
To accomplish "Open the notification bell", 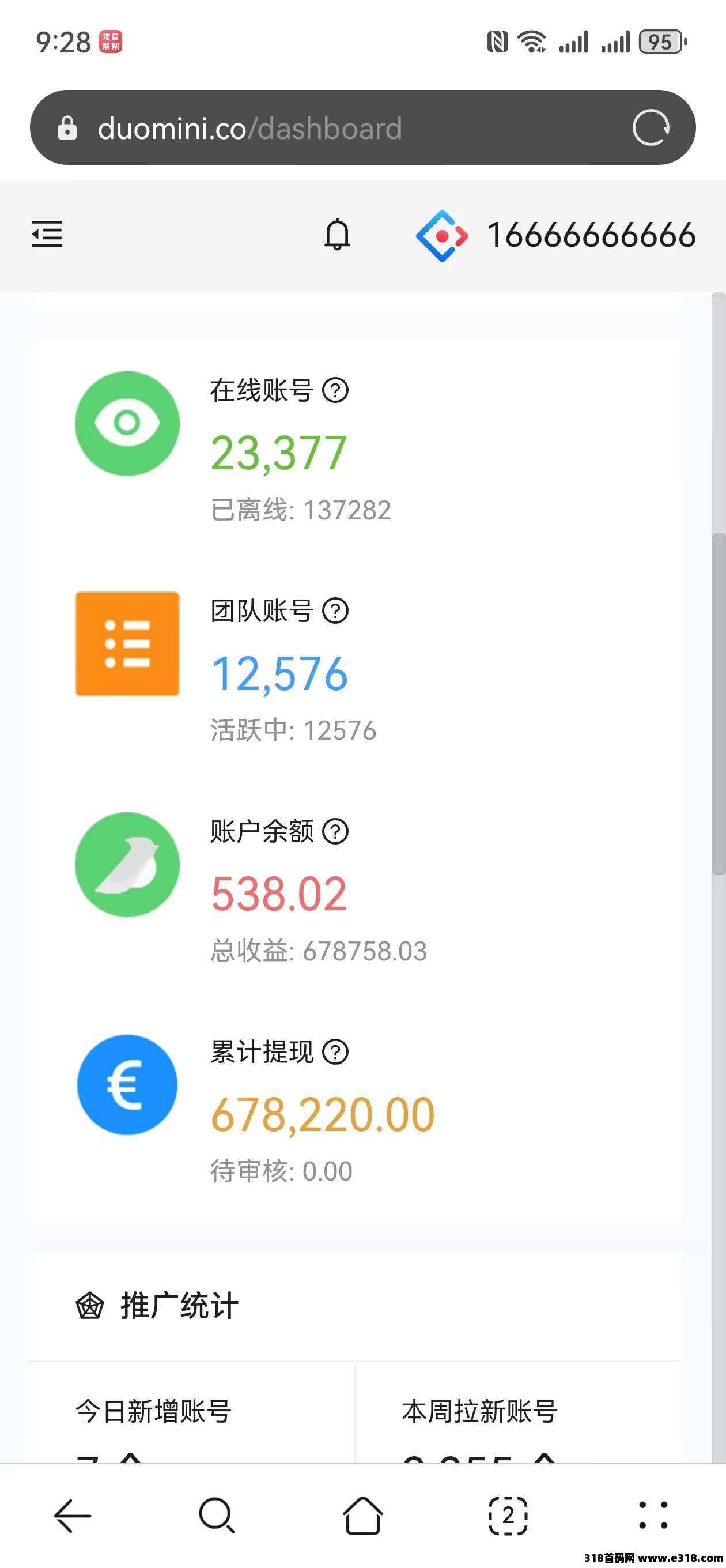I will (337, 236).
